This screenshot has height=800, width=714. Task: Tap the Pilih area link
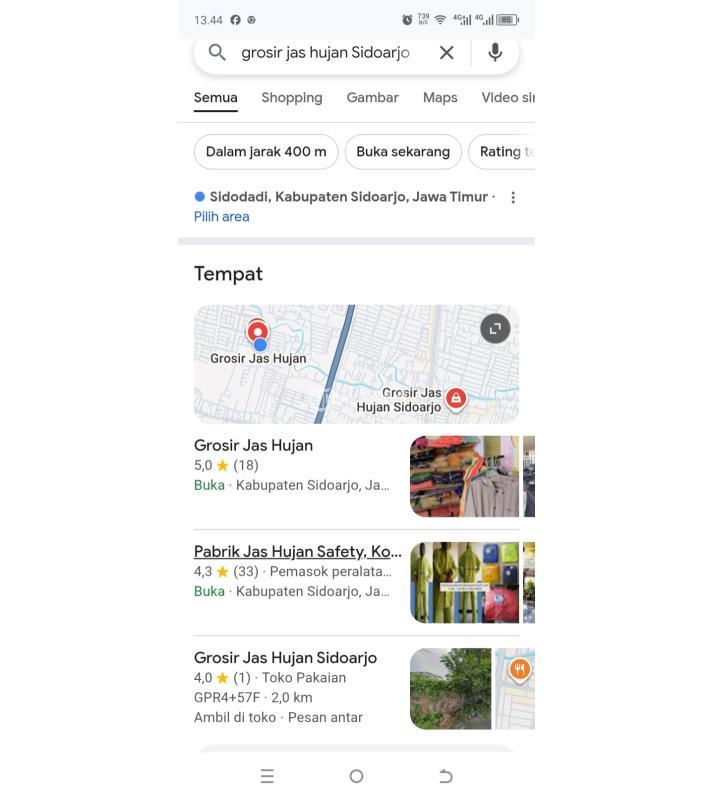[222, 217]
